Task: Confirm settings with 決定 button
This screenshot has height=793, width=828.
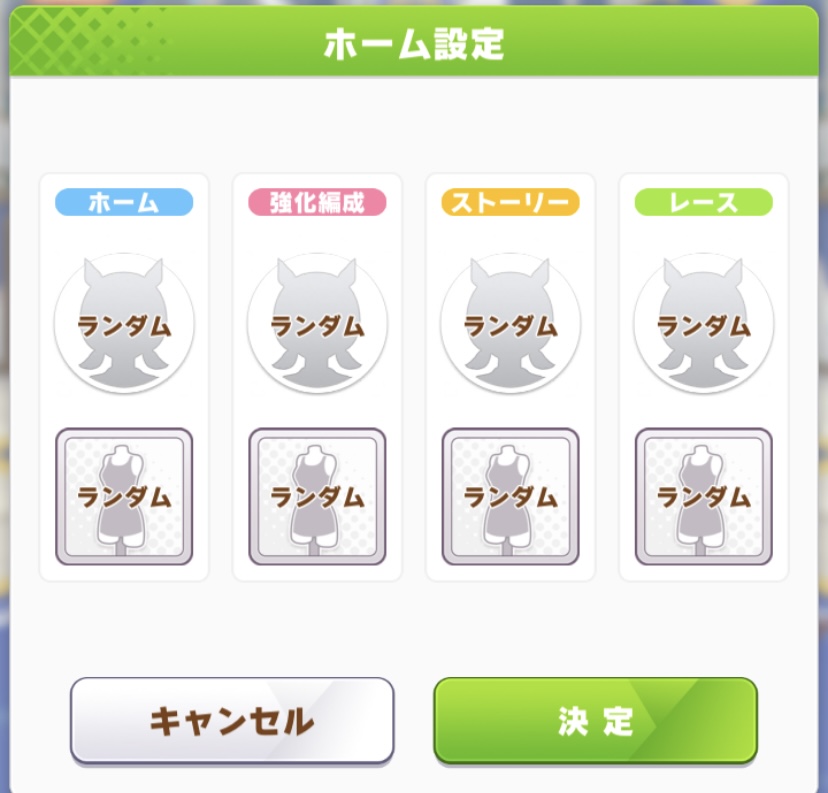Action: click(x=595, y=720)
